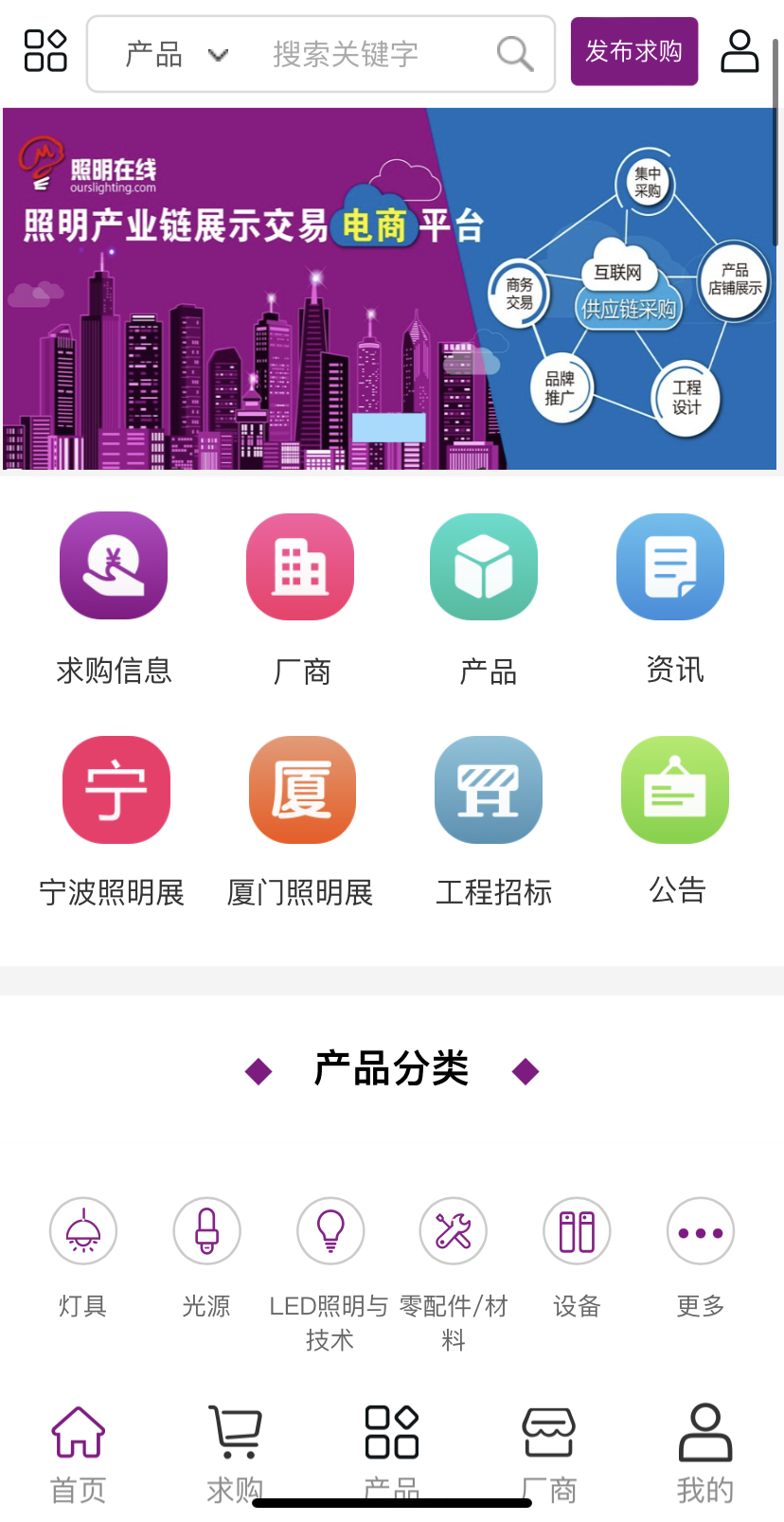Open the 零配件/材料 parts category icon
The height and width of the screenshot is (1522, 784).
(x=453, y=1230)
